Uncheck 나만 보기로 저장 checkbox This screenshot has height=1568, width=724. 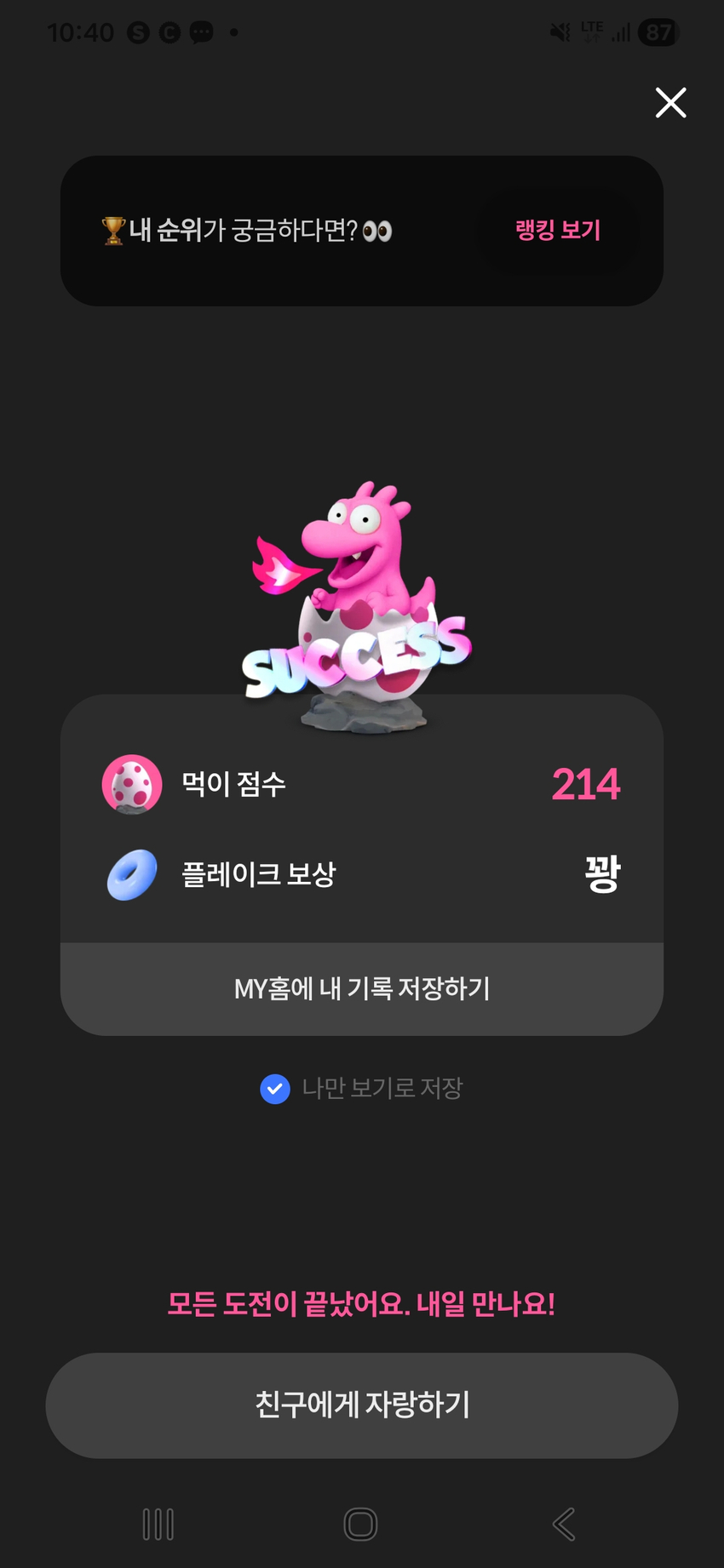point(275,1089)
